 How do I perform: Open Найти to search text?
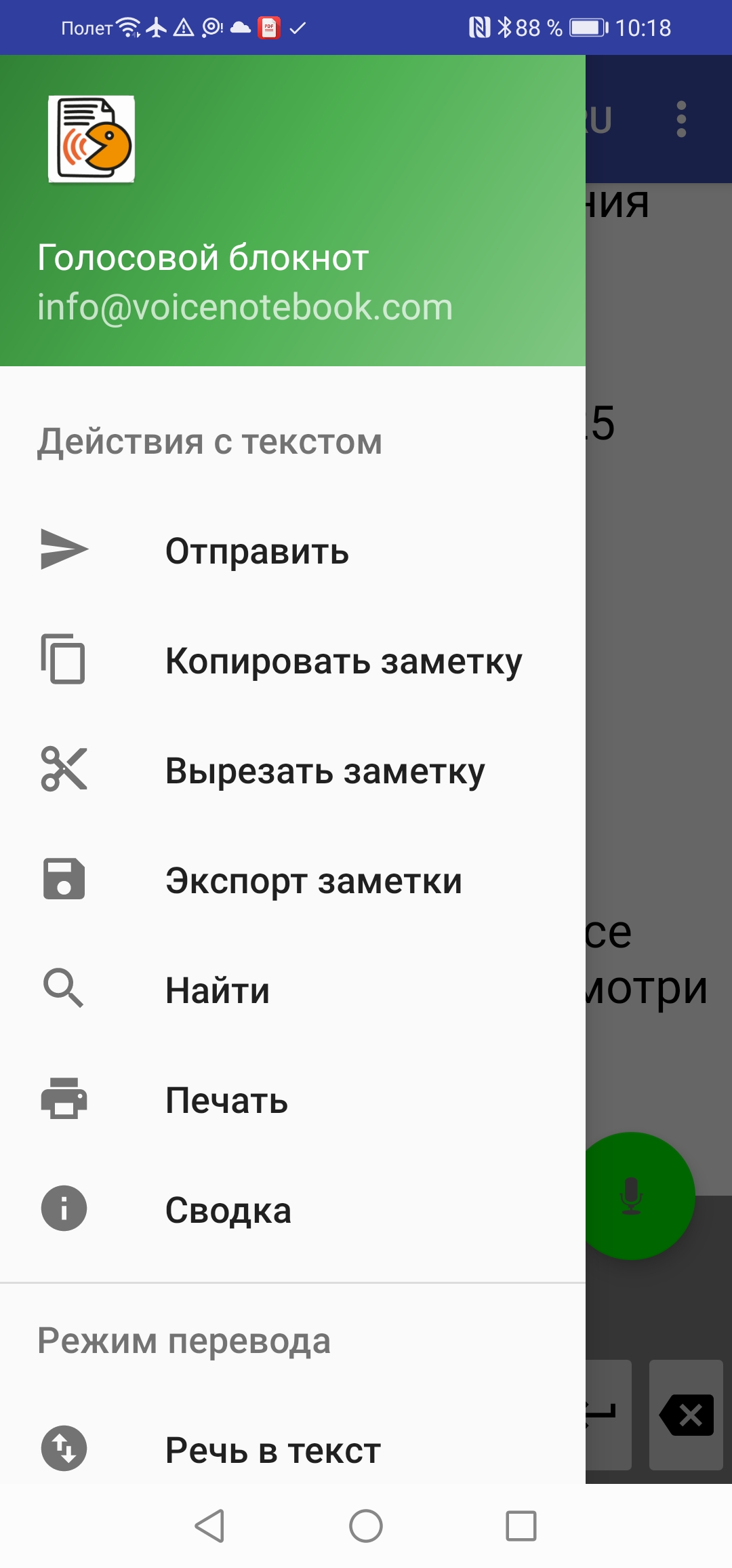click(x=218, y=990)
